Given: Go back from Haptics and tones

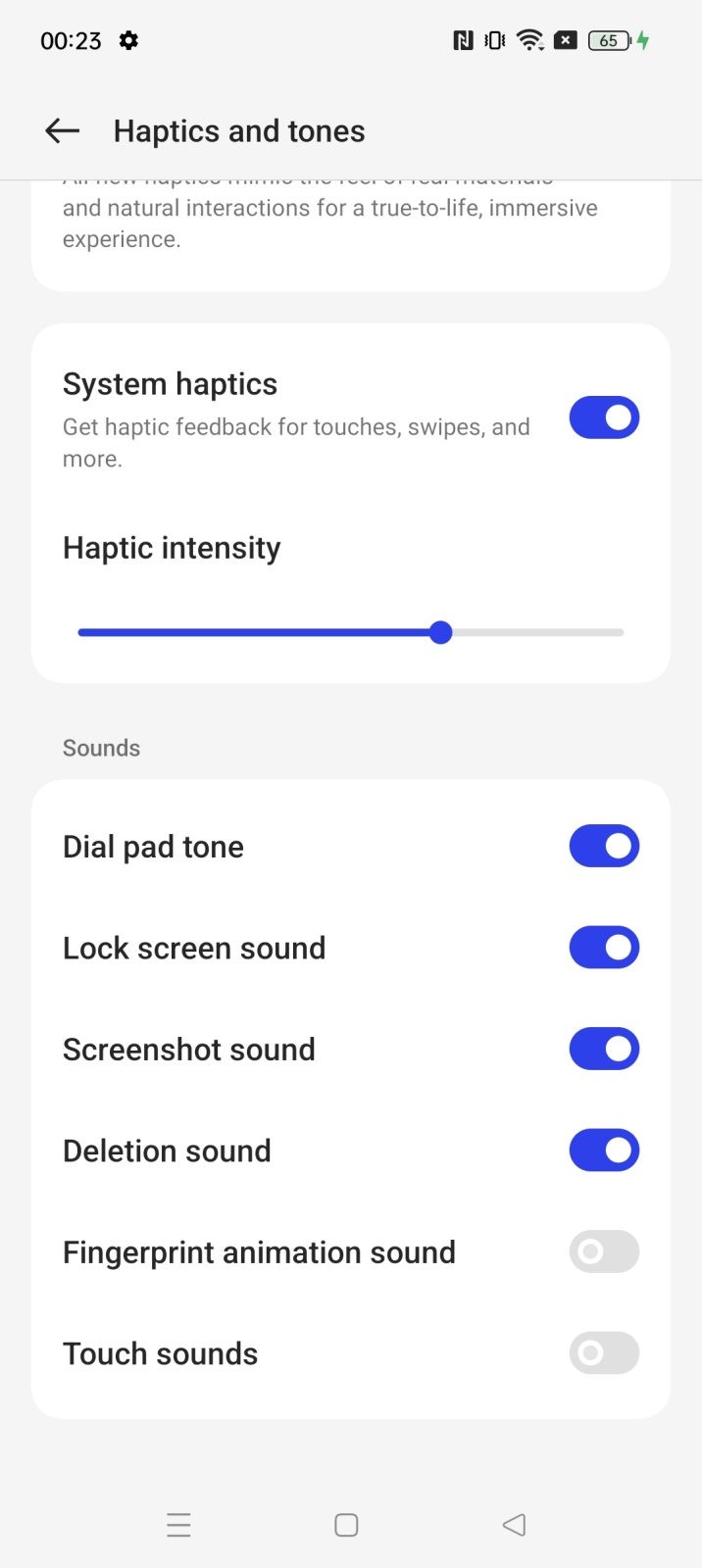Looking at the screenshot, I should (62, 130).
